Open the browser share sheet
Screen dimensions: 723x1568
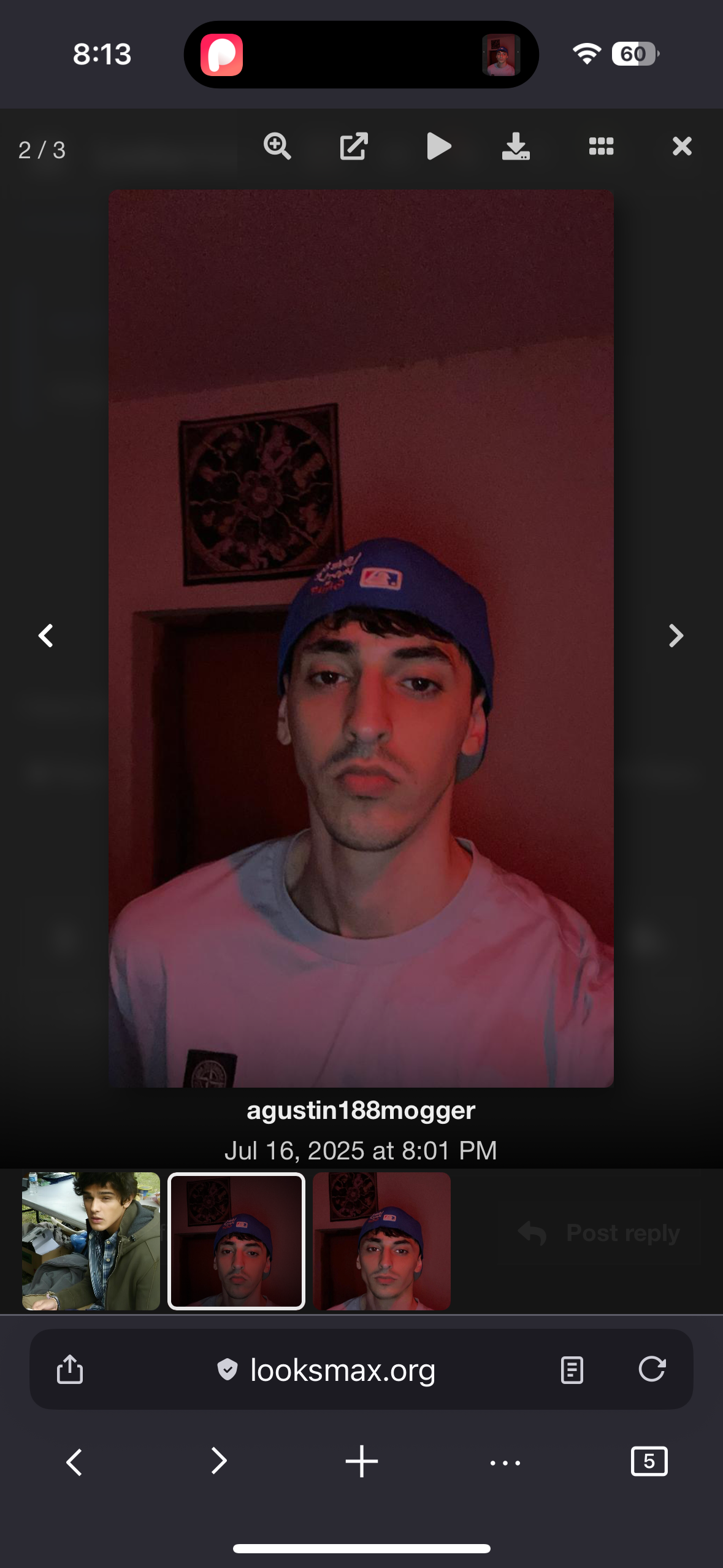(70, 1369)
